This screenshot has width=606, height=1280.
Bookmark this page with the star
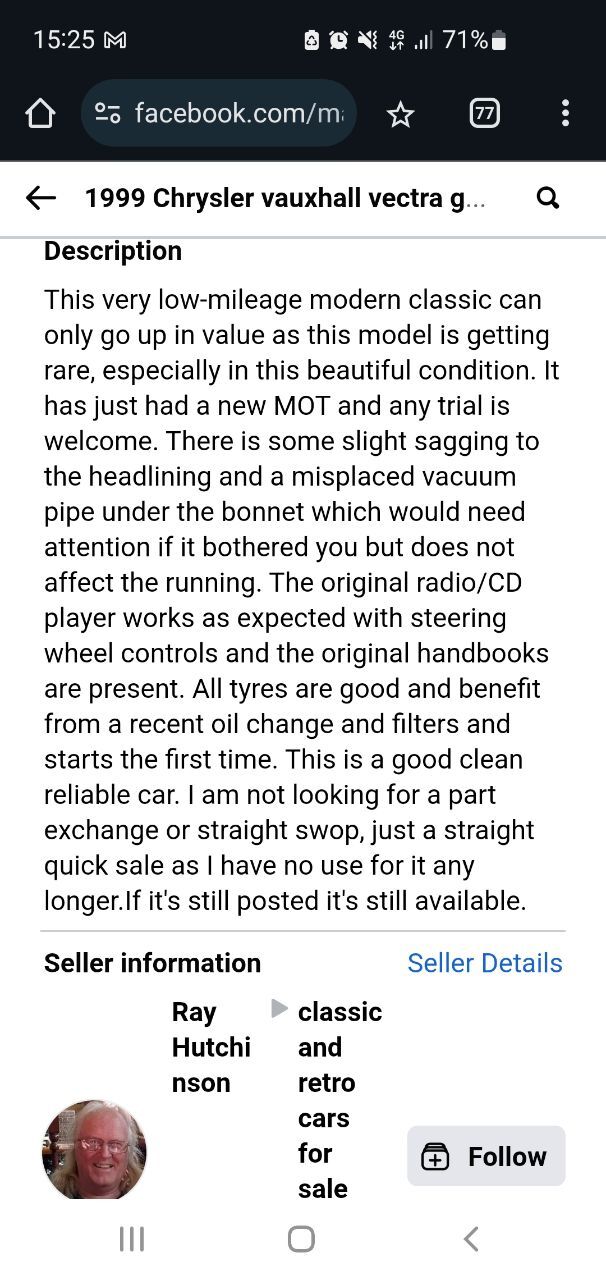coord(400,114)
